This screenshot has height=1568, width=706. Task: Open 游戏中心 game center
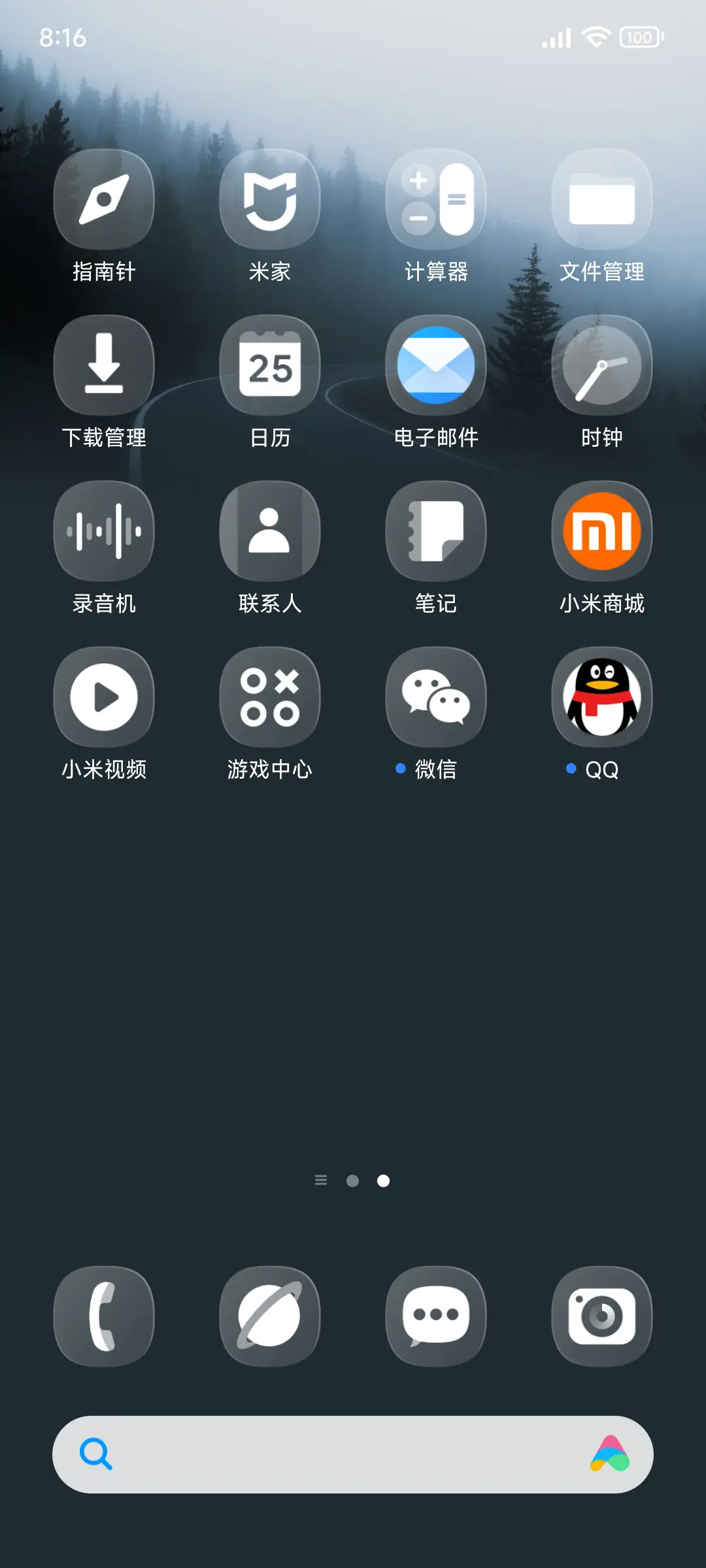[270, 697]
